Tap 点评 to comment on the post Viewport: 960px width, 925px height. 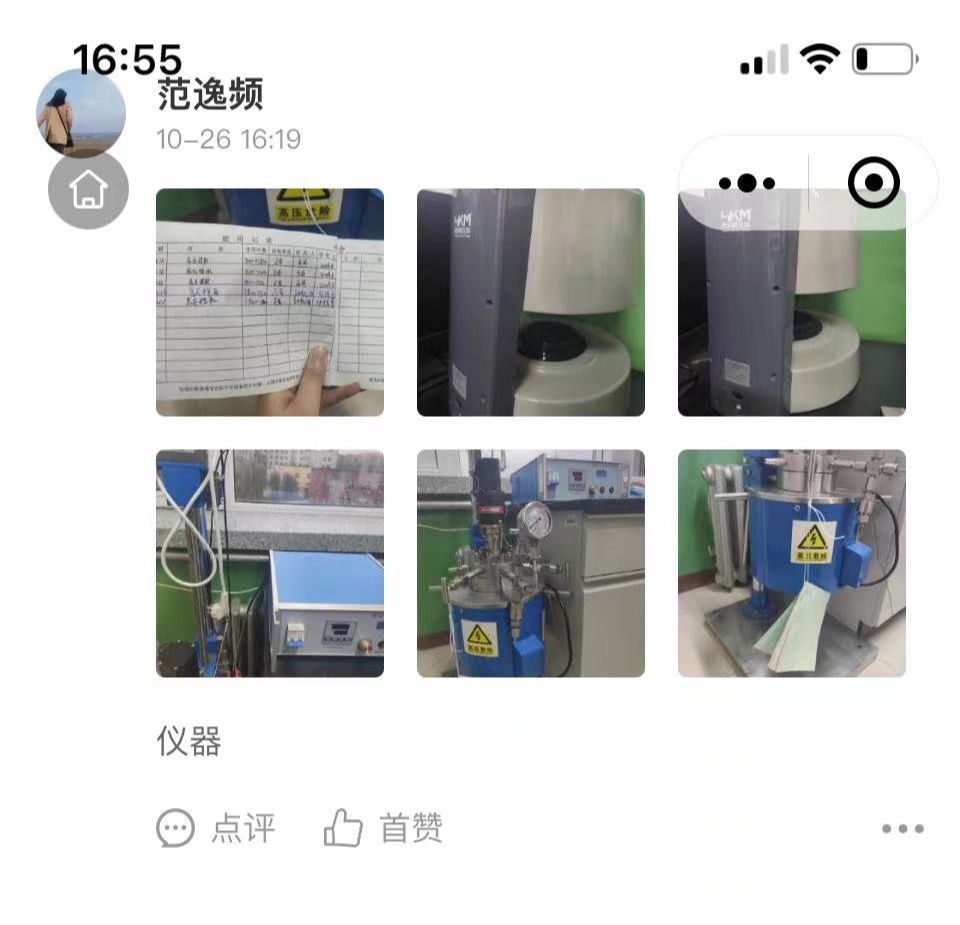216,828
